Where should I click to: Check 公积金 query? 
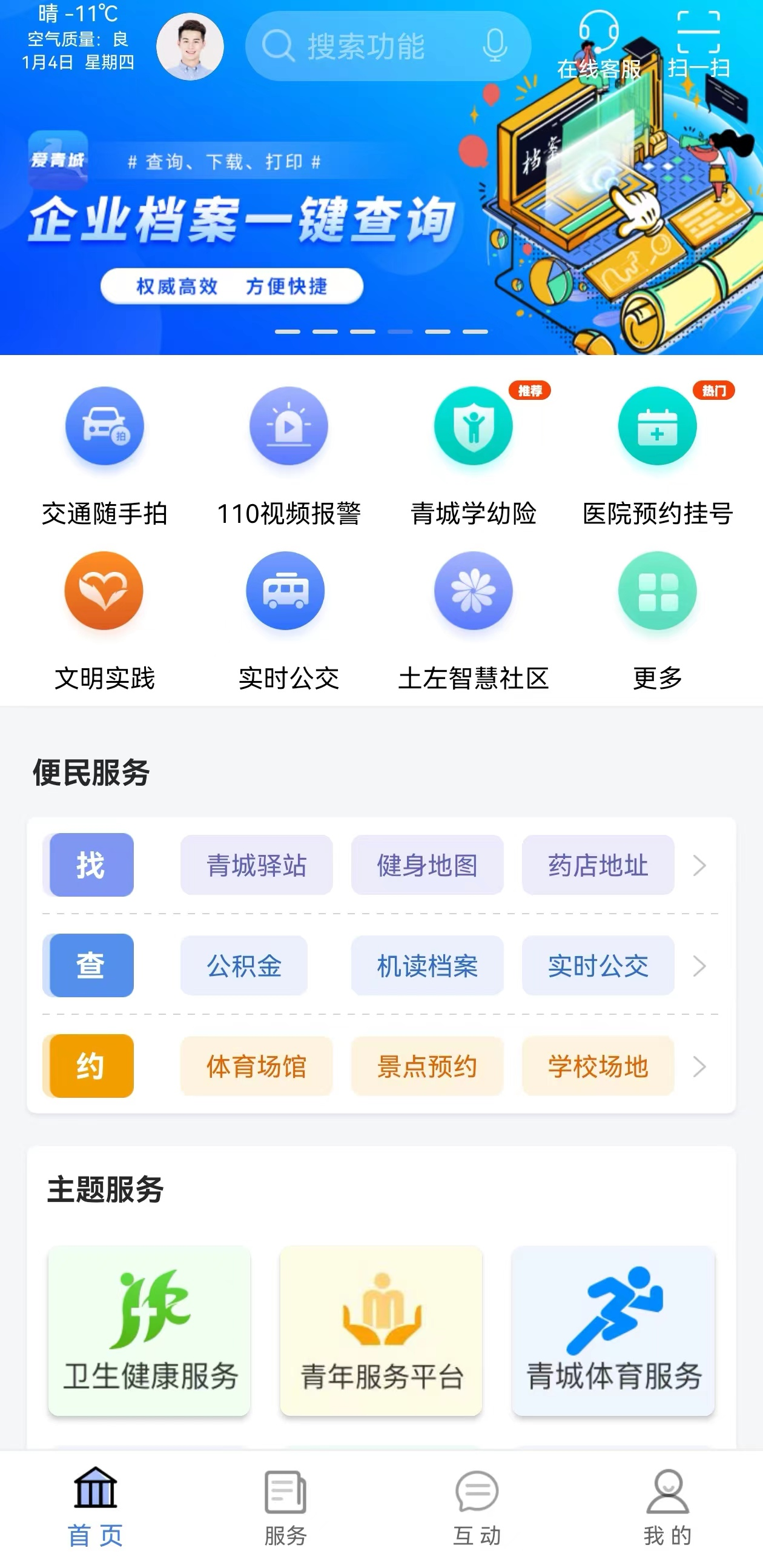244,965
